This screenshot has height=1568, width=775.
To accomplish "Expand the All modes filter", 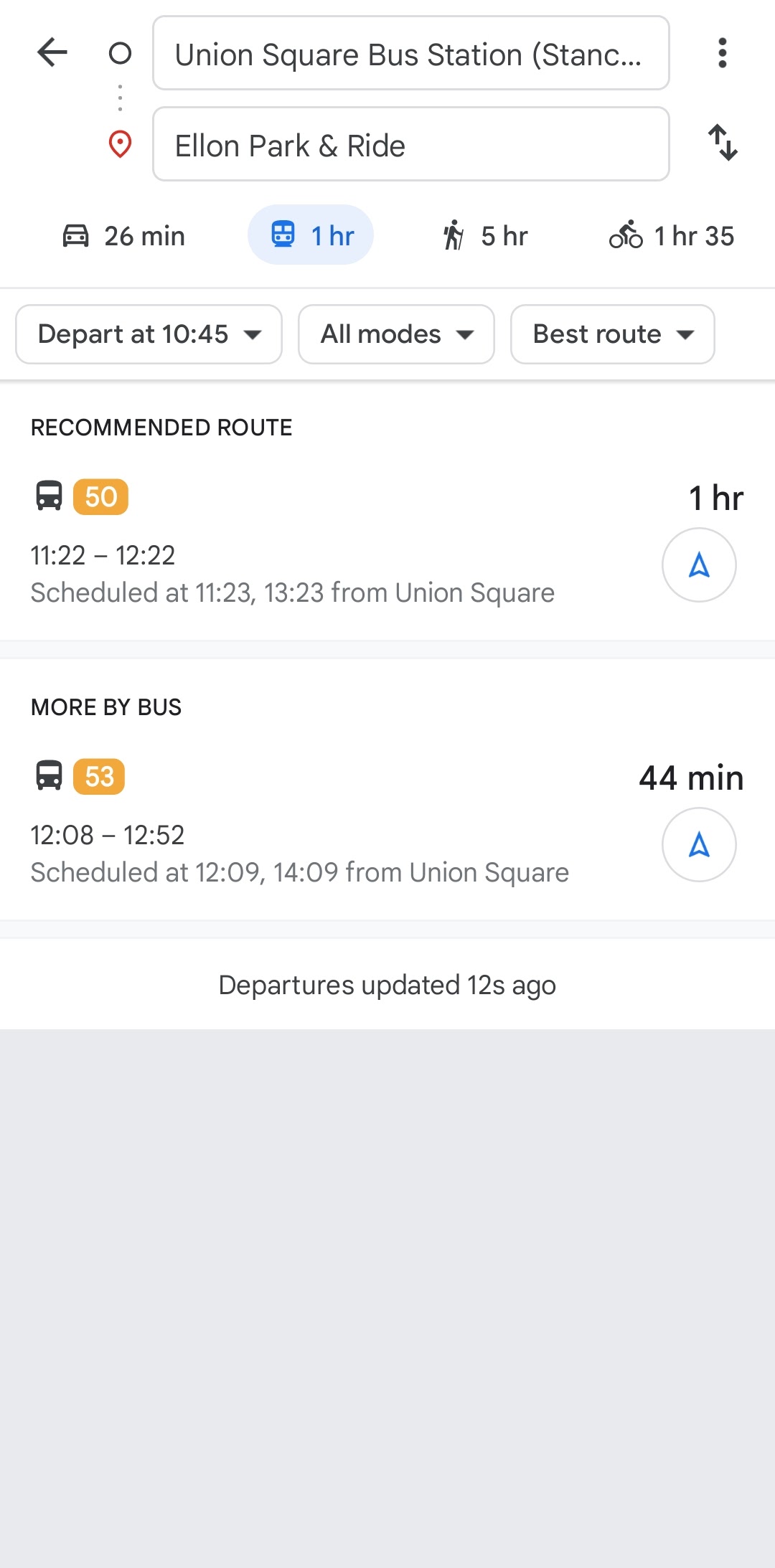I will pyautogui.click(x=396, y=334).
